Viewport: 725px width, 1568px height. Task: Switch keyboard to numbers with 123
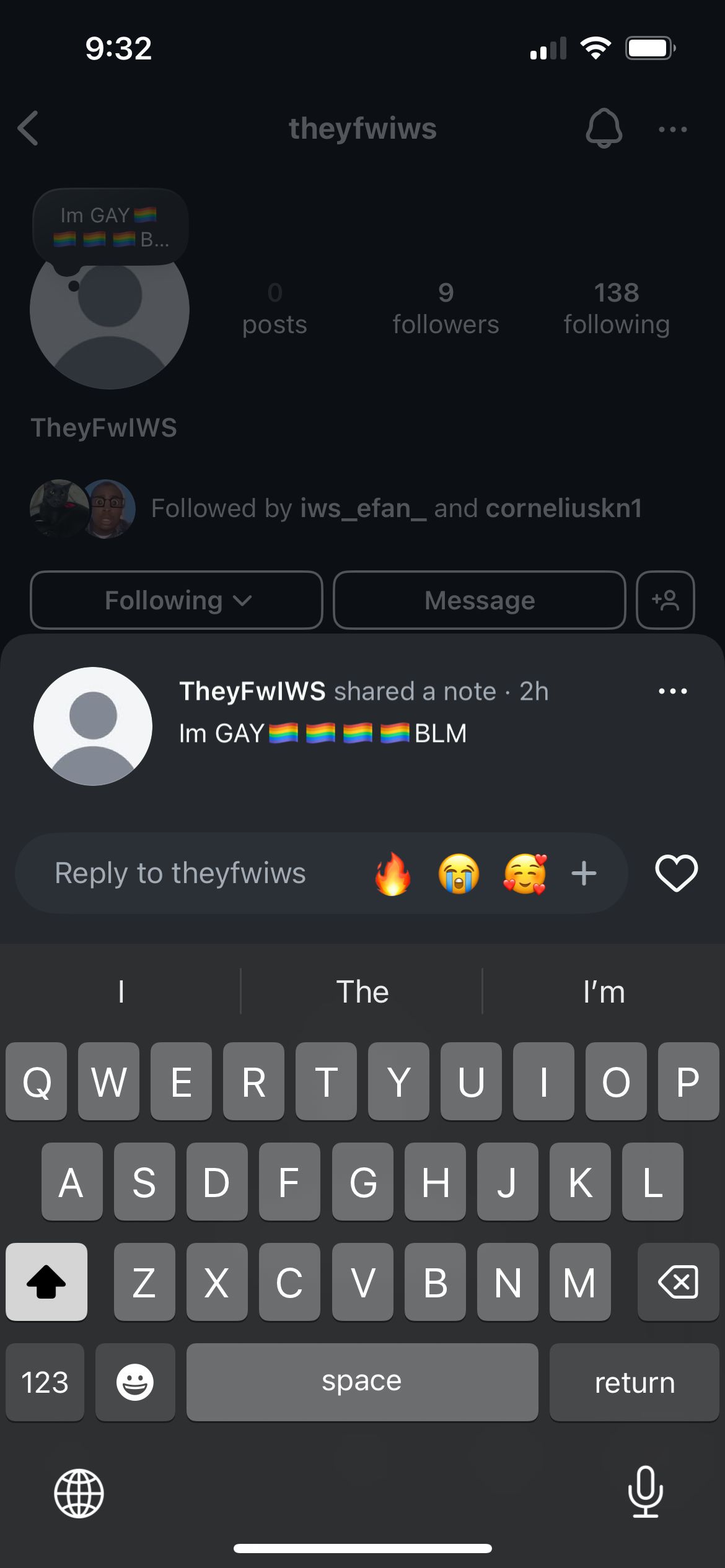[45, 1382]
